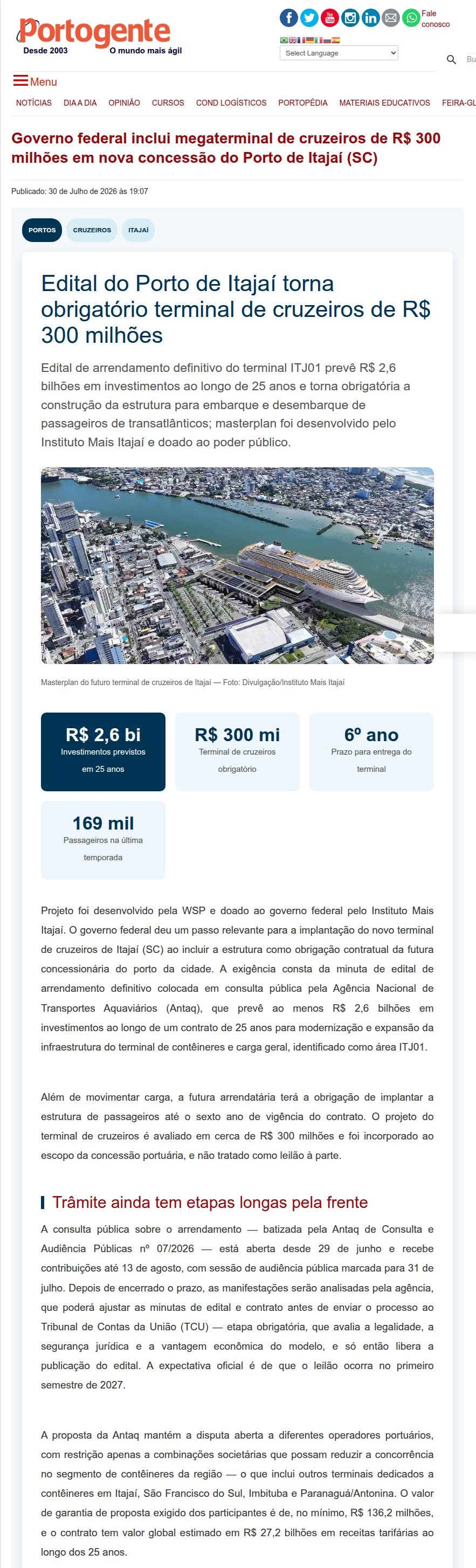The height and width of the screenshot is (1568, 476).
Task: Open the hamburger Menu
Action: [35, 81]
